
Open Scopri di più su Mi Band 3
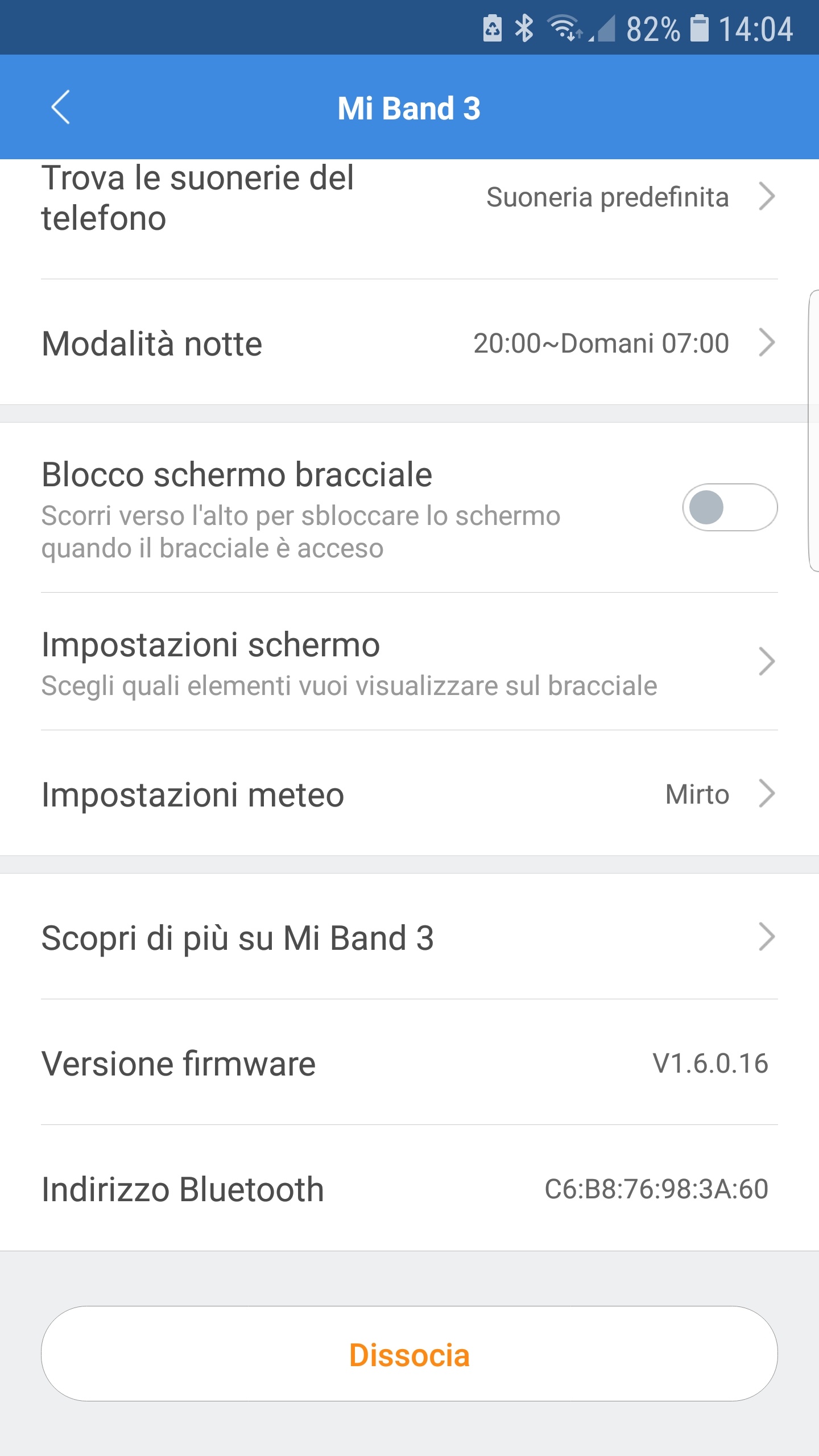409,937
